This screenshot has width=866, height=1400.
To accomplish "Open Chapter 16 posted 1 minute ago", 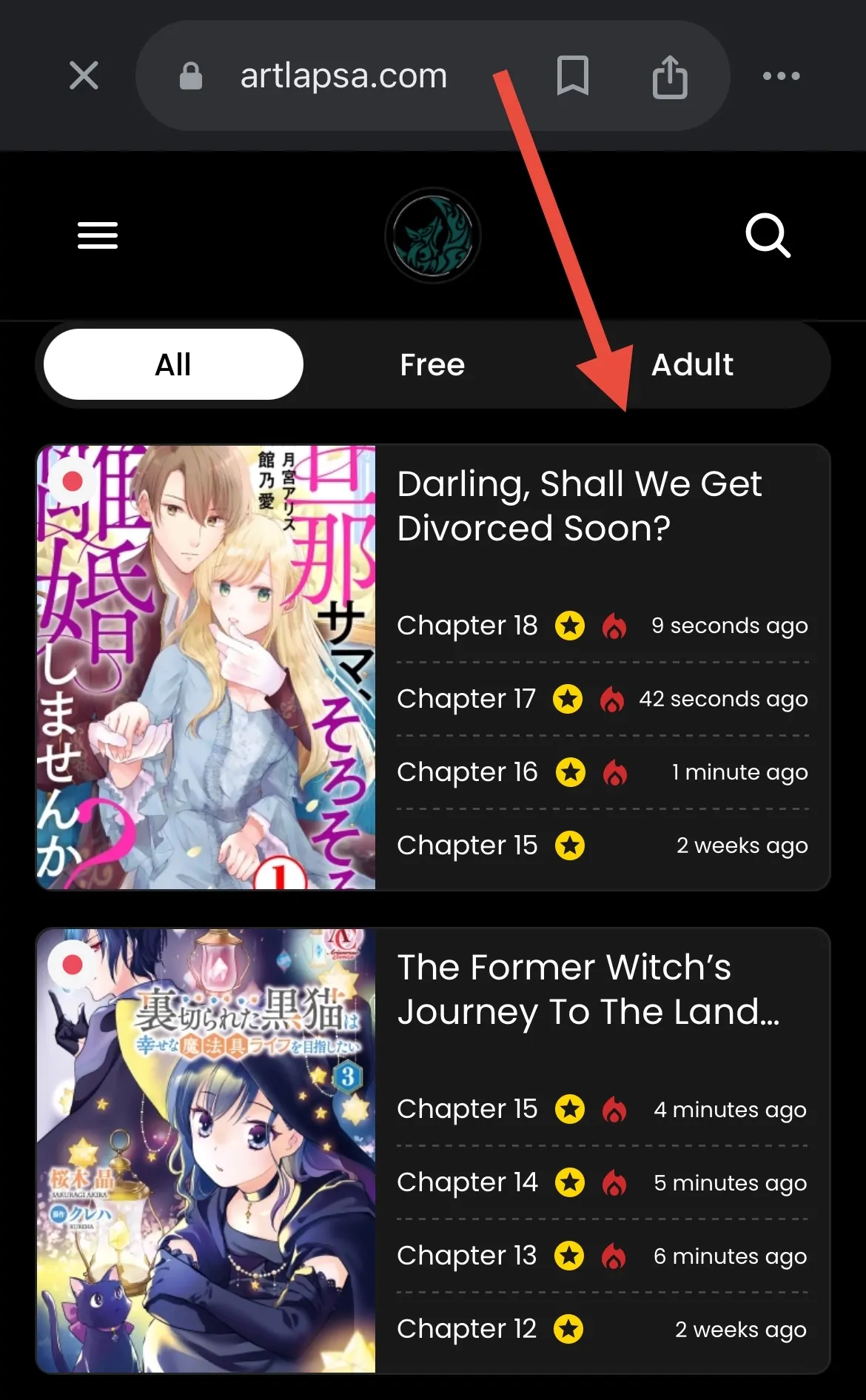I will 467,772.
